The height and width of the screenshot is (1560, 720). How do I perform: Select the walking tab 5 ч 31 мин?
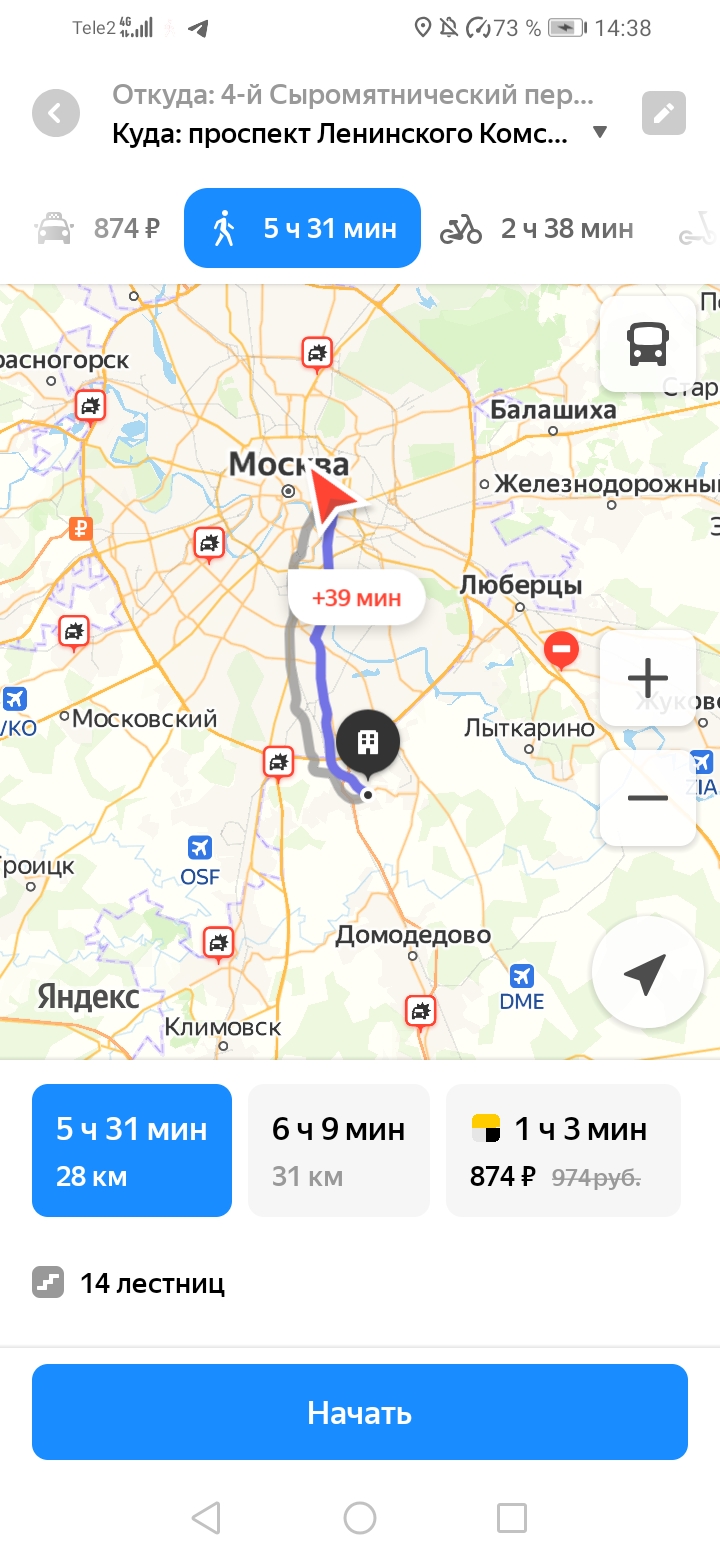[x=302, y=228]
